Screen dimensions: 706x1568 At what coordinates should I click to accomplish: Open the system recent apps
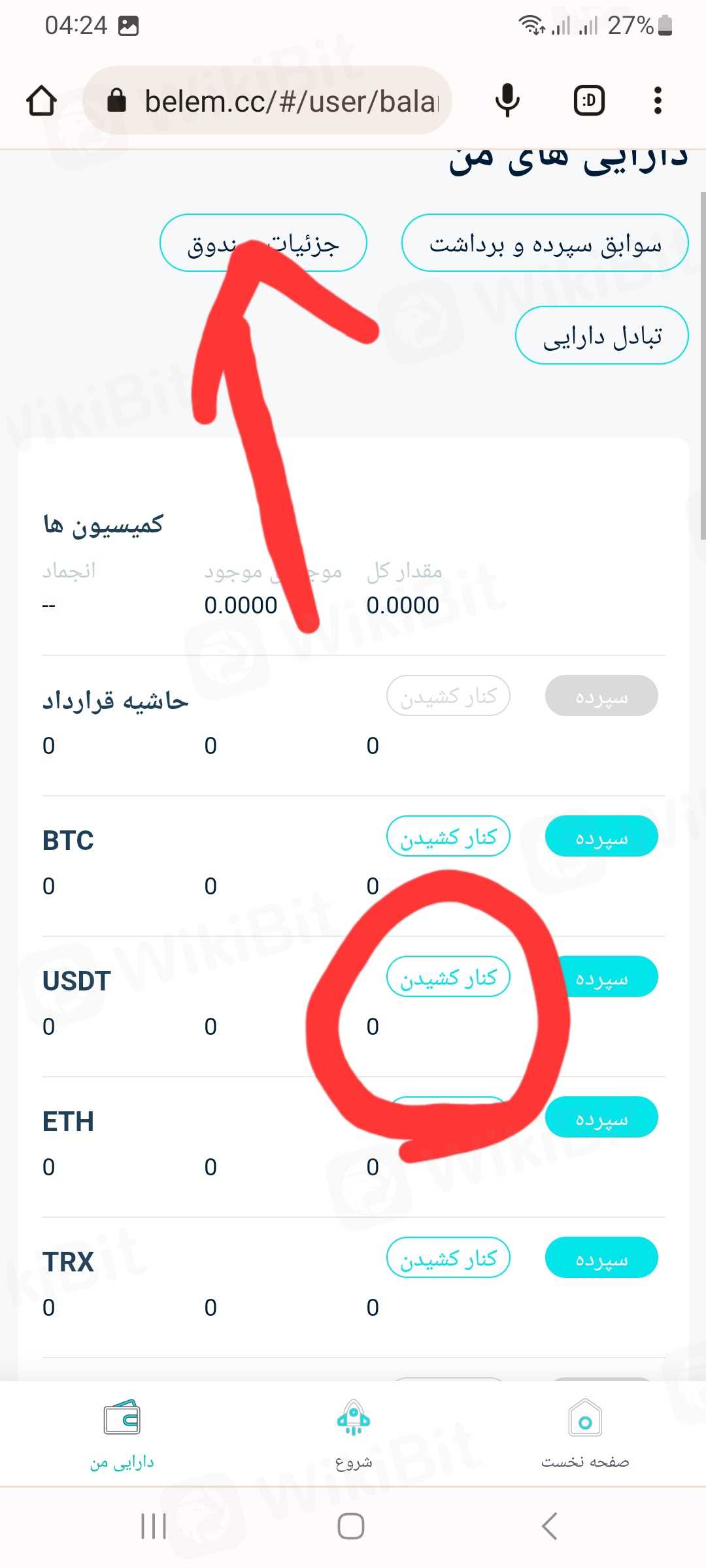154,1526
